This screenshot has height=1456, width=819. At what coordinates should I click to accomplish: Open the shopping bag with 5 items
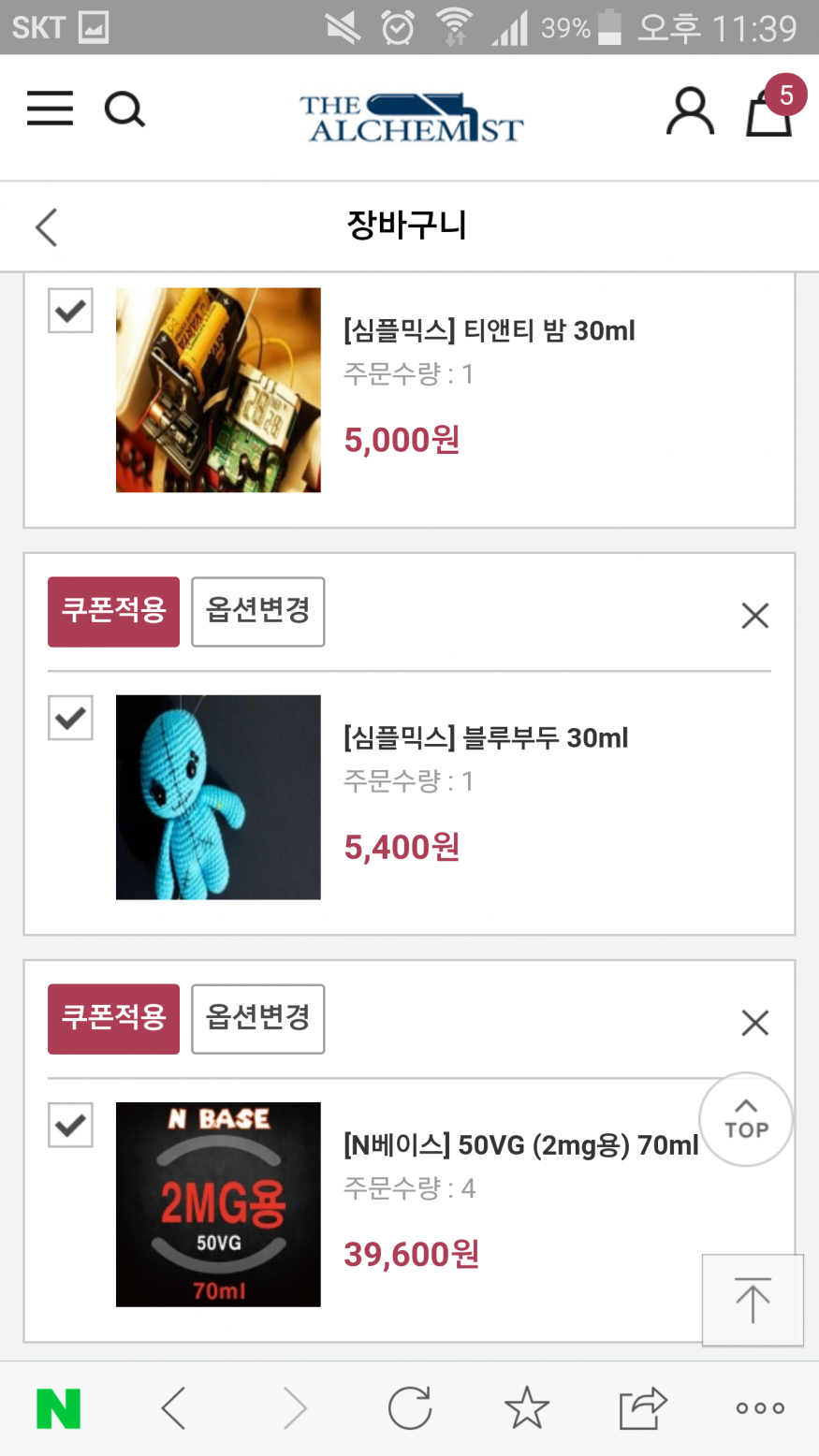click(x=772, y=107)
